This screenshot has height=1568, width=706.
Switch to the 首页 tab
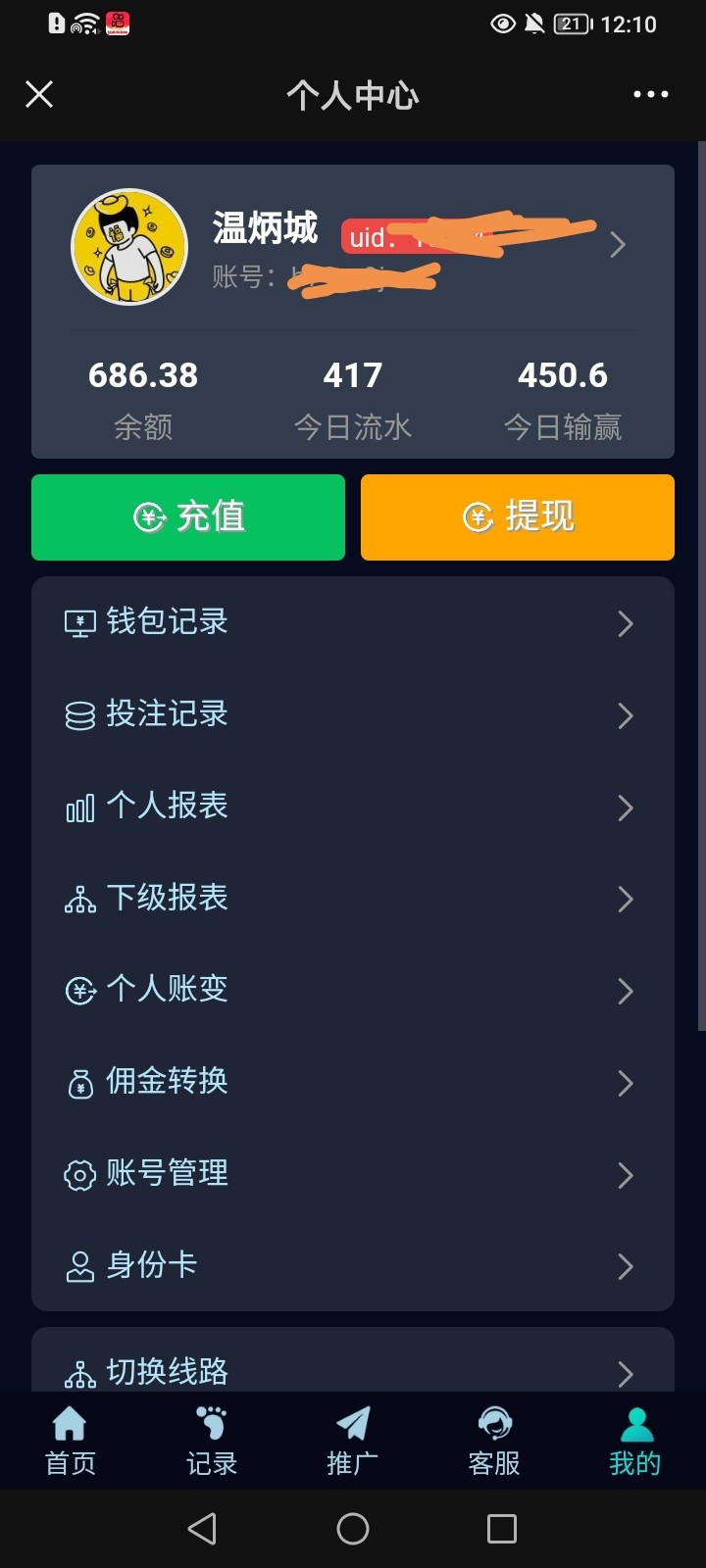click(x=71, y=1441)
